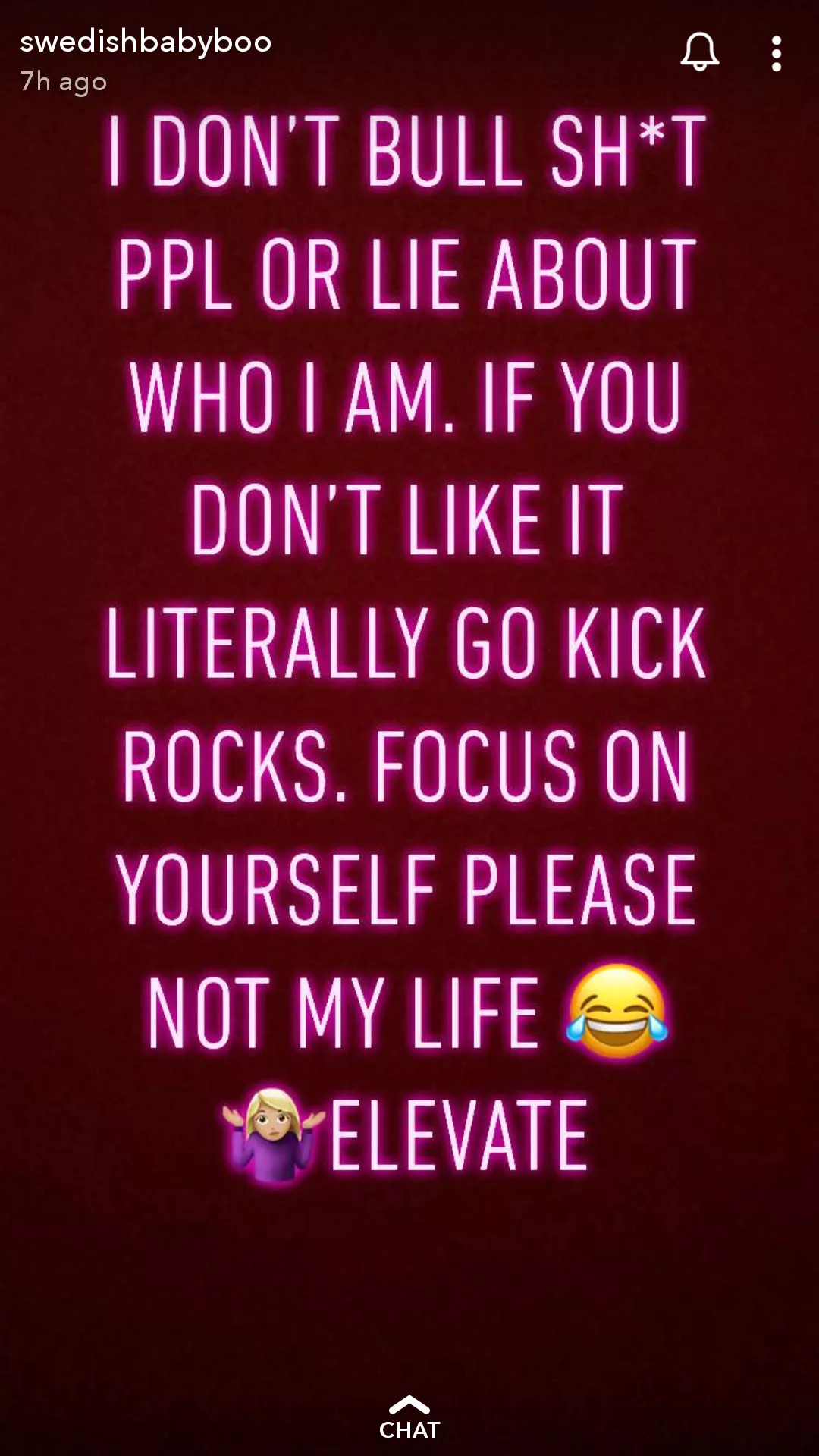Open swedishbabyboo's profile from the username
819x1456 pixels.
(146, 42)
